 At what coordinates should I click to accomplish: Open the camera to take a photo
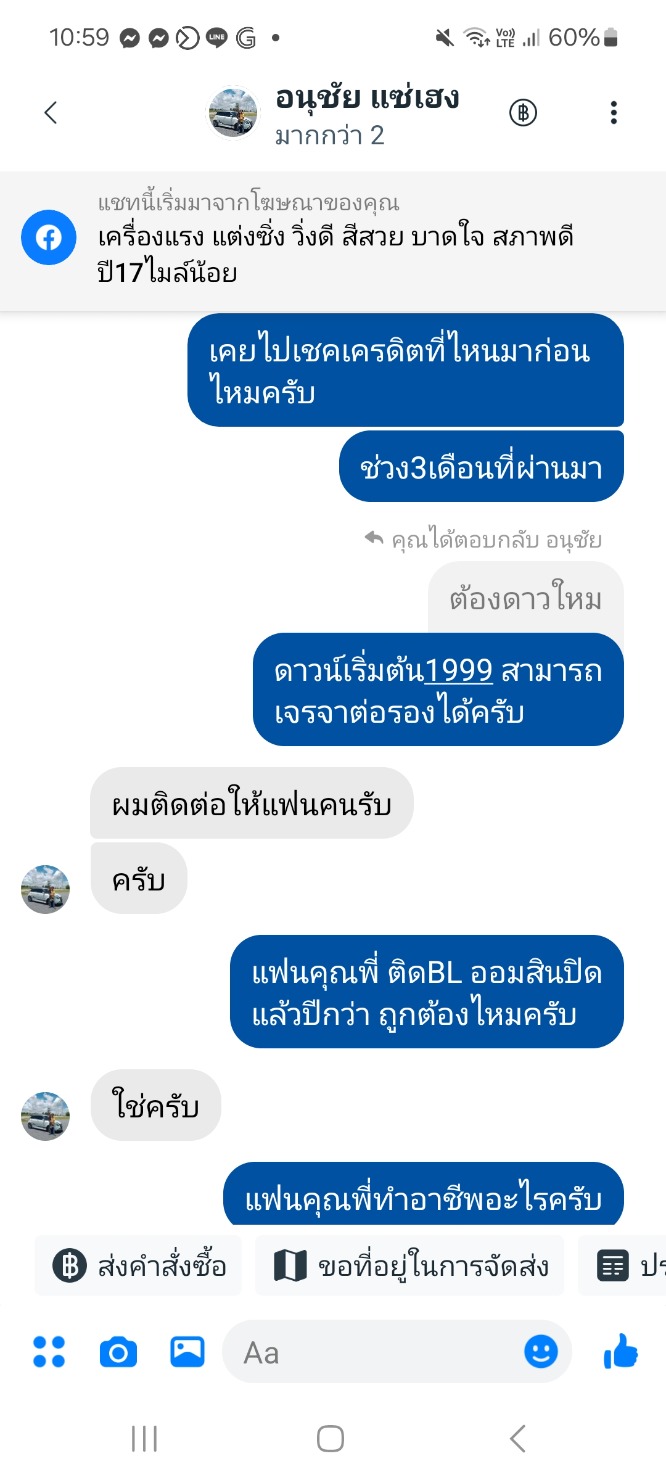pyautogui.click(x=118, y=1352)
